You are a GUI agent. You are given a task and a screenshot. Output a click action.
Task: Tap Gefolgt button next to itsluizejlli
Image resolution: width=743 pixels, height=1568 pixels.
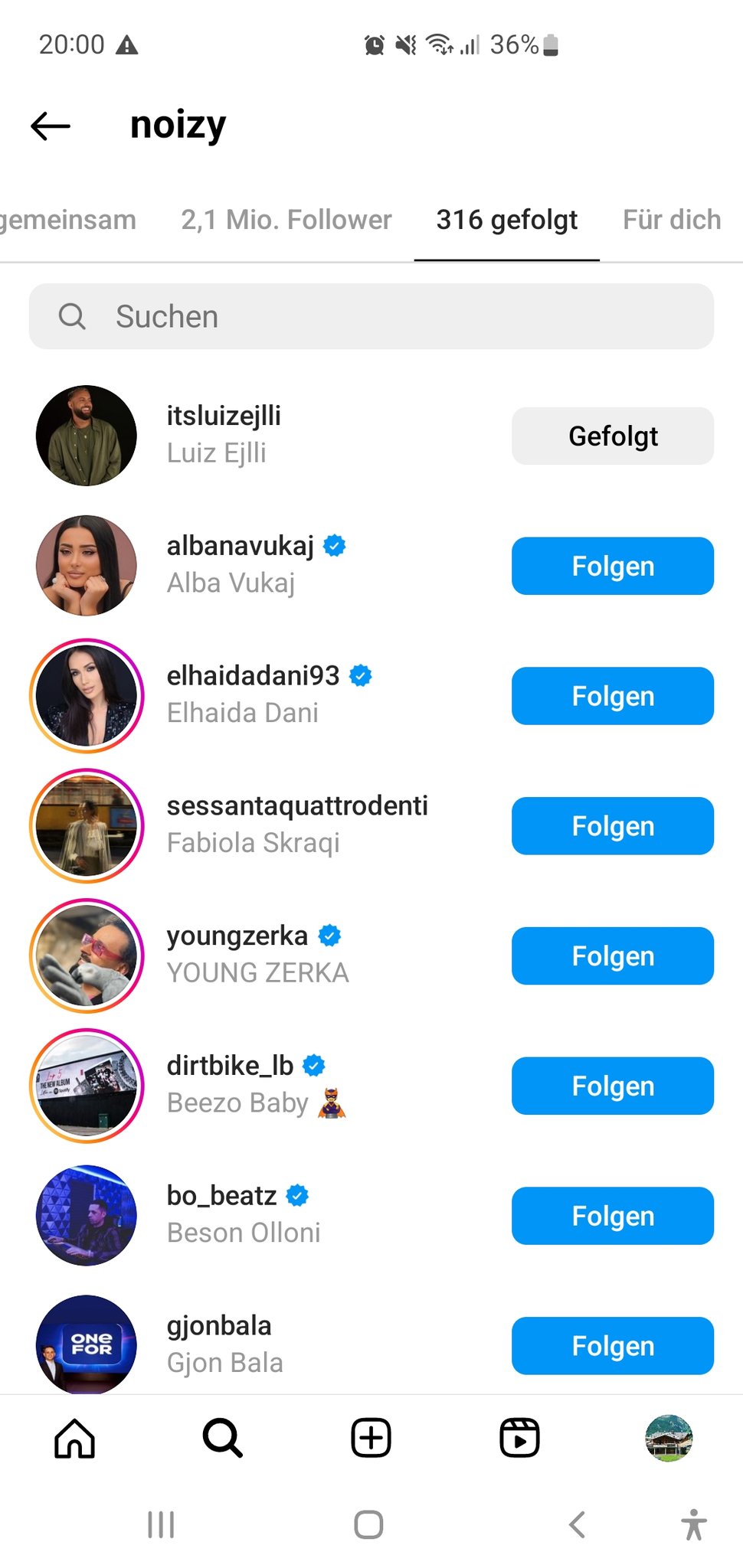pos(612,436)
